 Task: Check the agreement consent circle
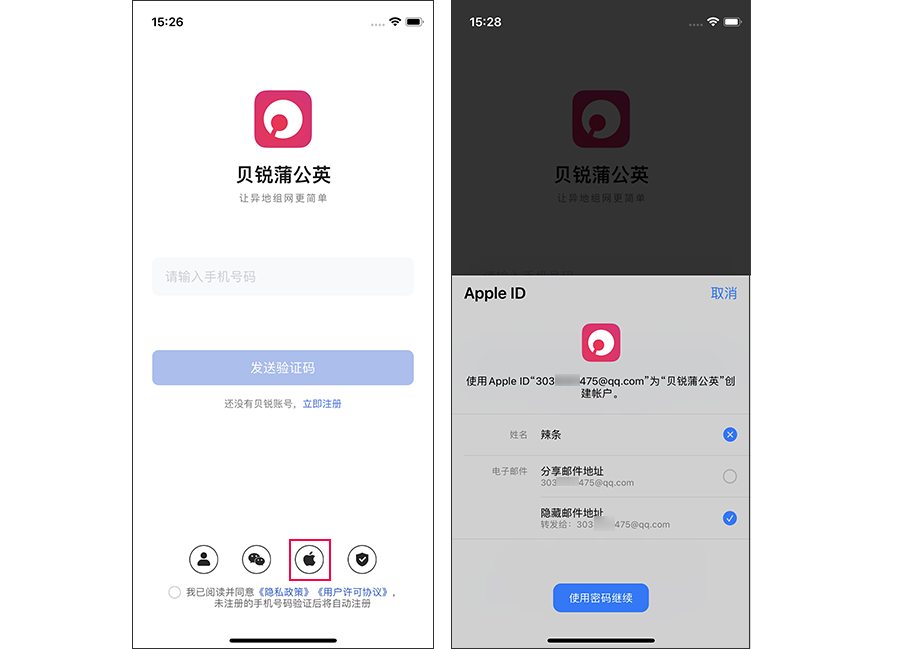pos(175,592)
